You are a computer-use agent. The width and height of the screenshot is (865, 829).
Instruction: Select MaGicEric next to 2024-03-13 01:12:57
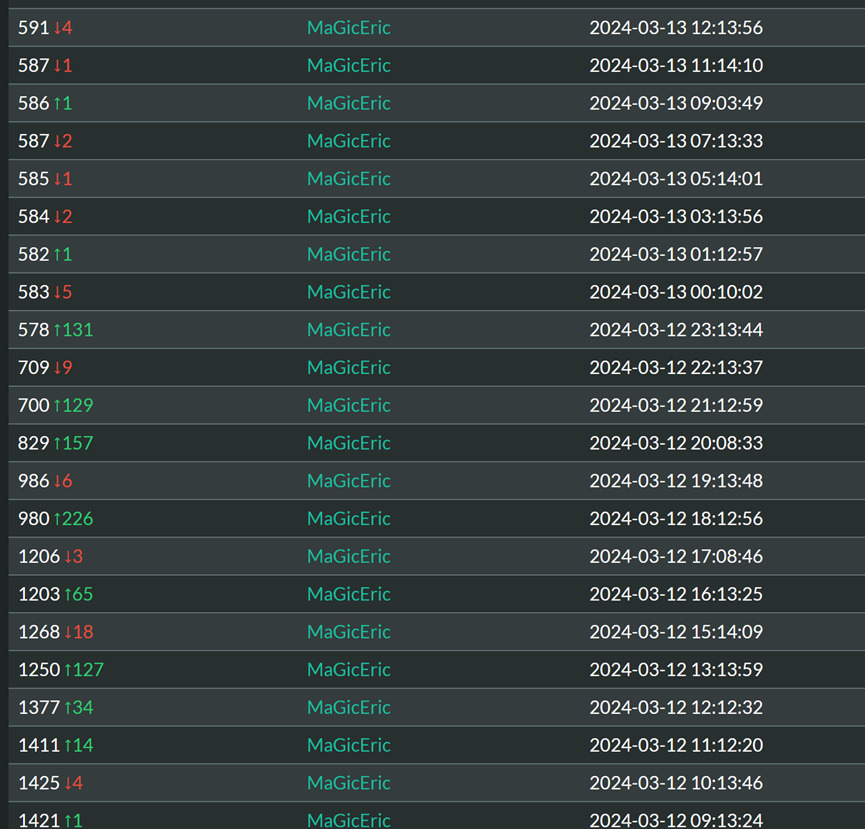pos(348,254)
